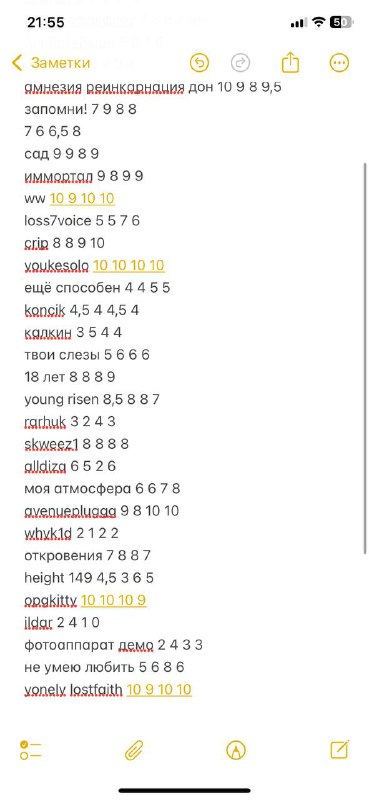
Task: Go back to Заметки folder list
Action: (x=51, y=63)
